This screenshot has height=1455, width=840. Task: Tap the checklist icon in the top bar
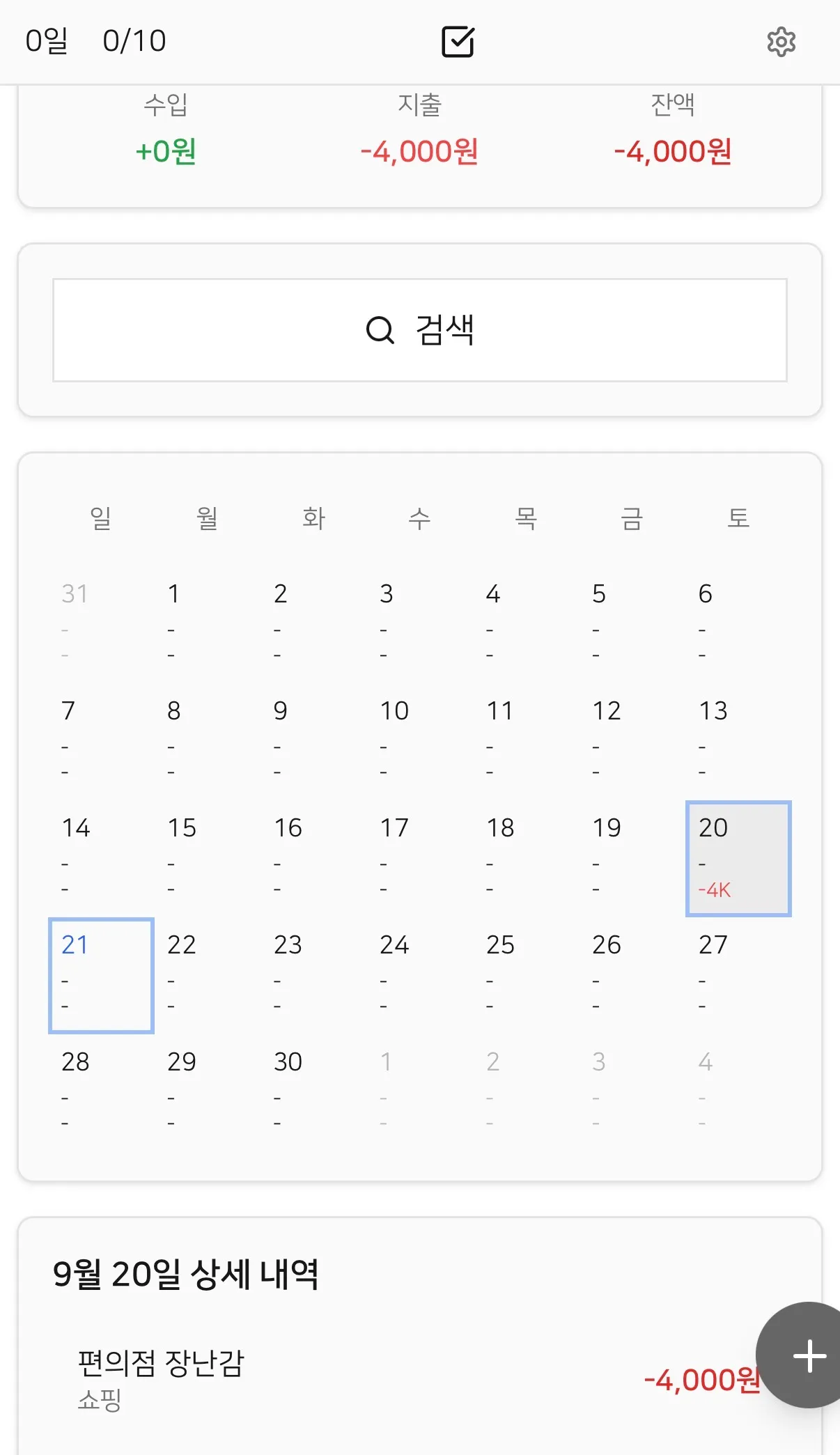pos(458,42)
